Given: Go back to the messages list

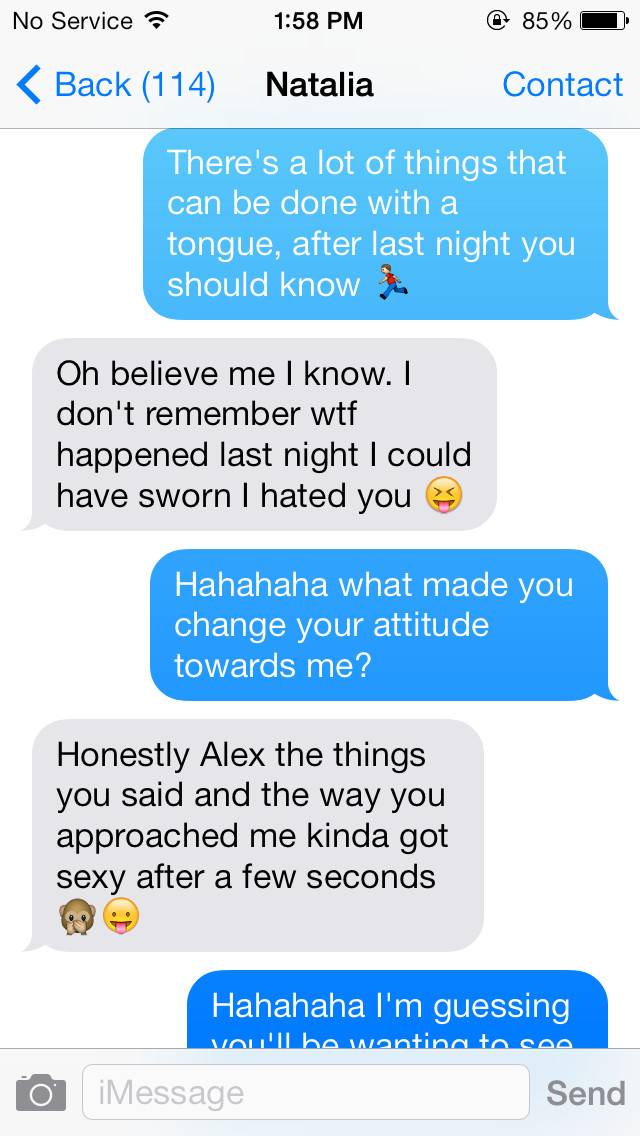Looking at the screenshot, I should pos(115,85).
